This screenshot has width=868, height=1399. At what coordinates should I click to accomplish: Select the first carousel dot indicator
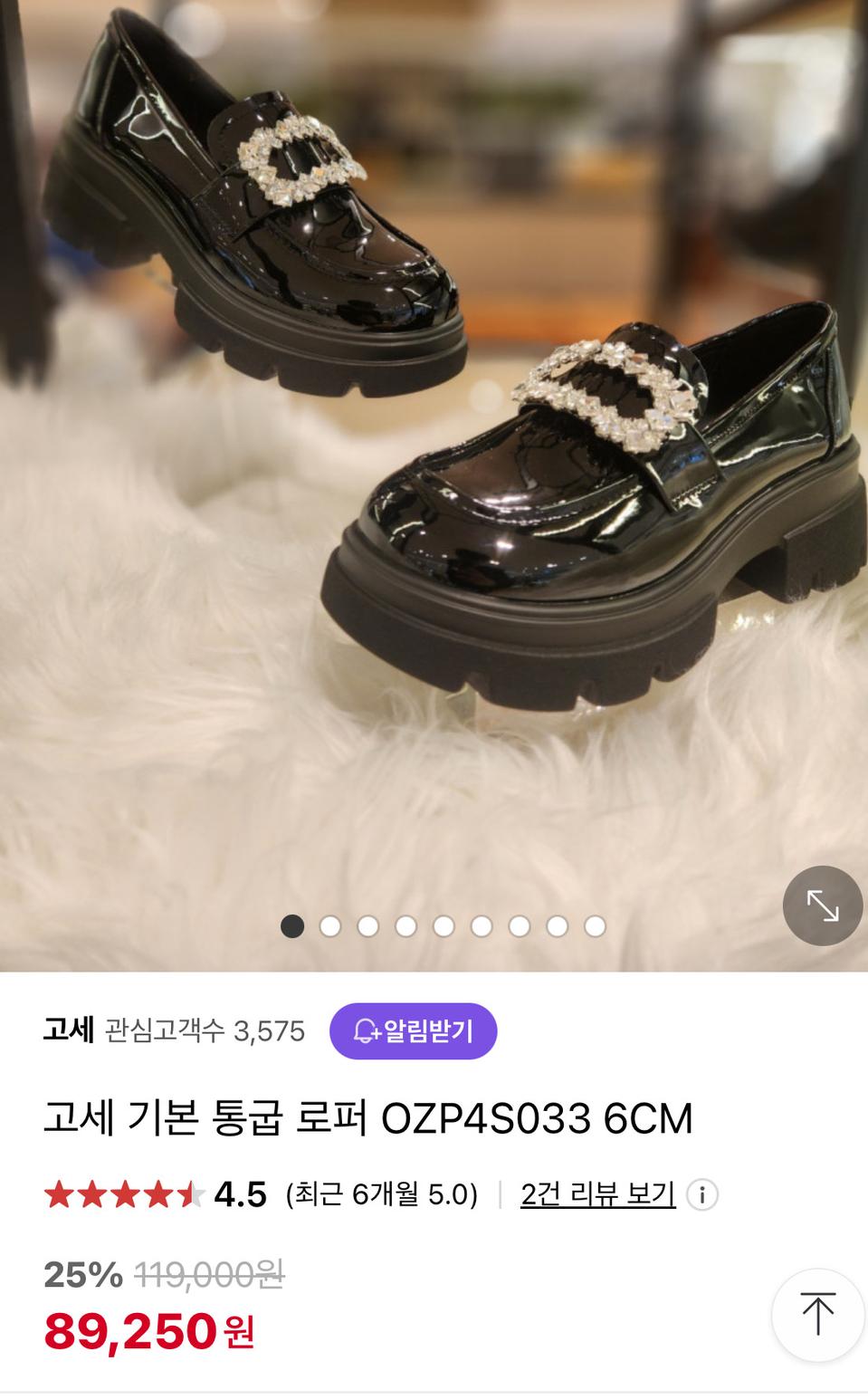tap(294, 926)
